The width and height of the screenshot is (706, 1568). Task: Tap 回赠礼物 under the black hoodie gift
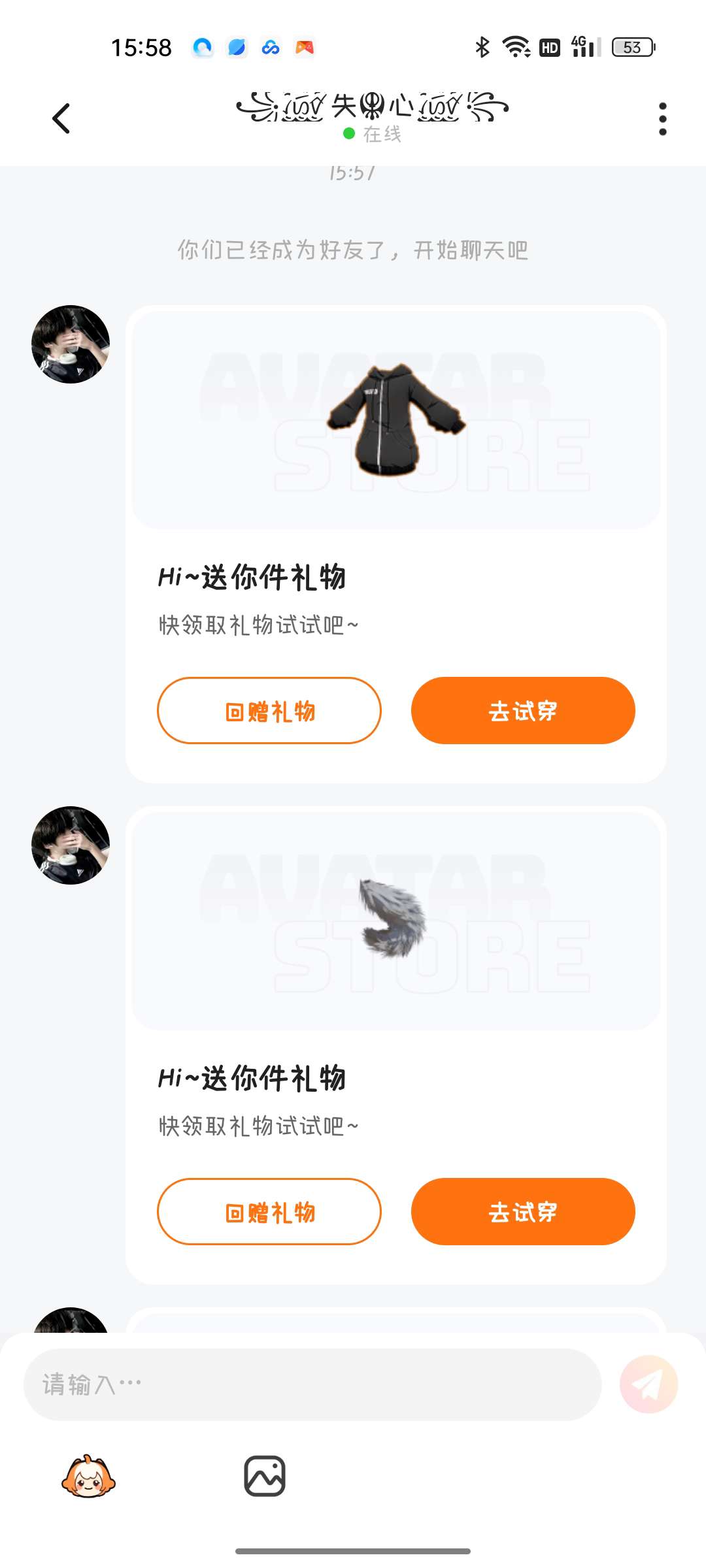click(x=269, y=711)
